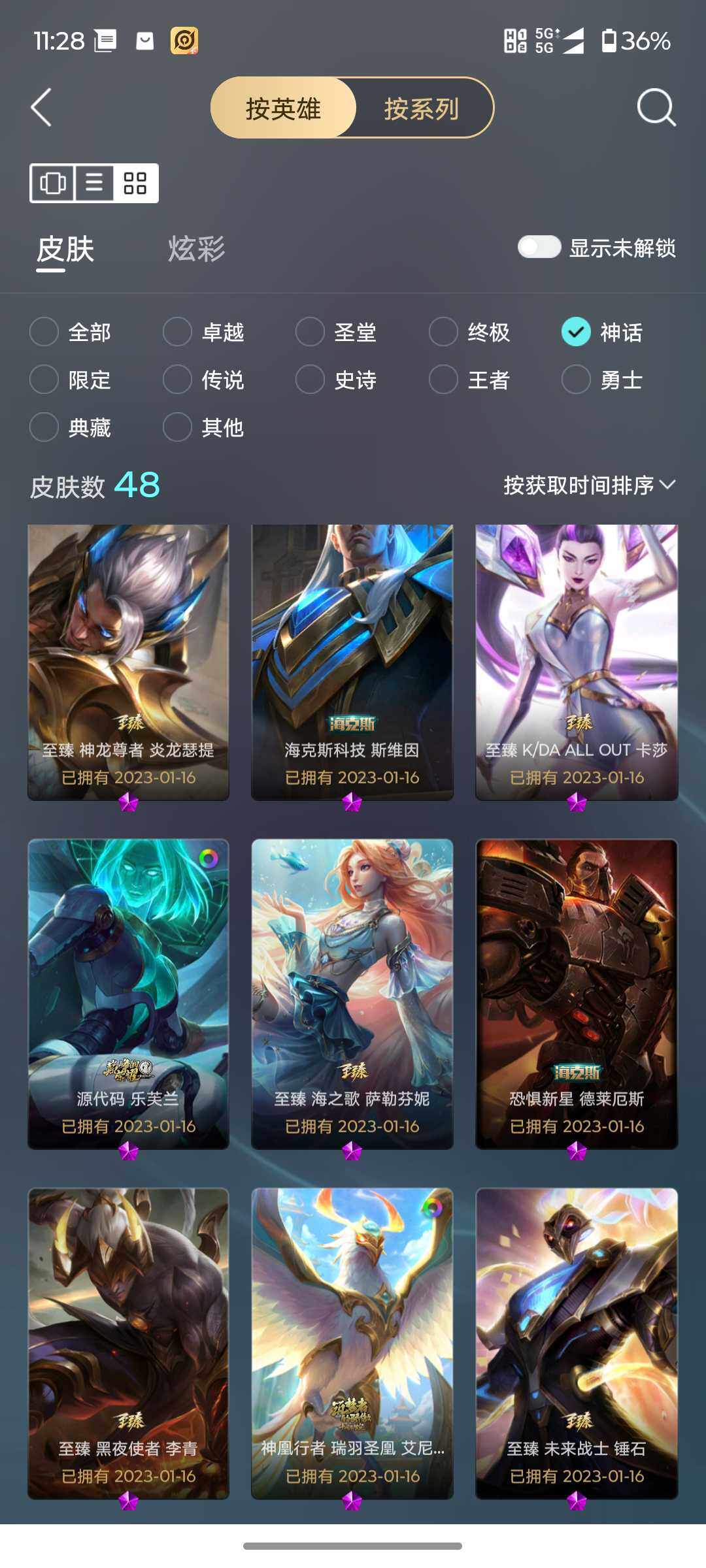The width and height of the screenshot is (706, 1568).
Task: Open the 至臻 K/DA ALL OUT 卡莎 card
Action: [x=577, y=662]
